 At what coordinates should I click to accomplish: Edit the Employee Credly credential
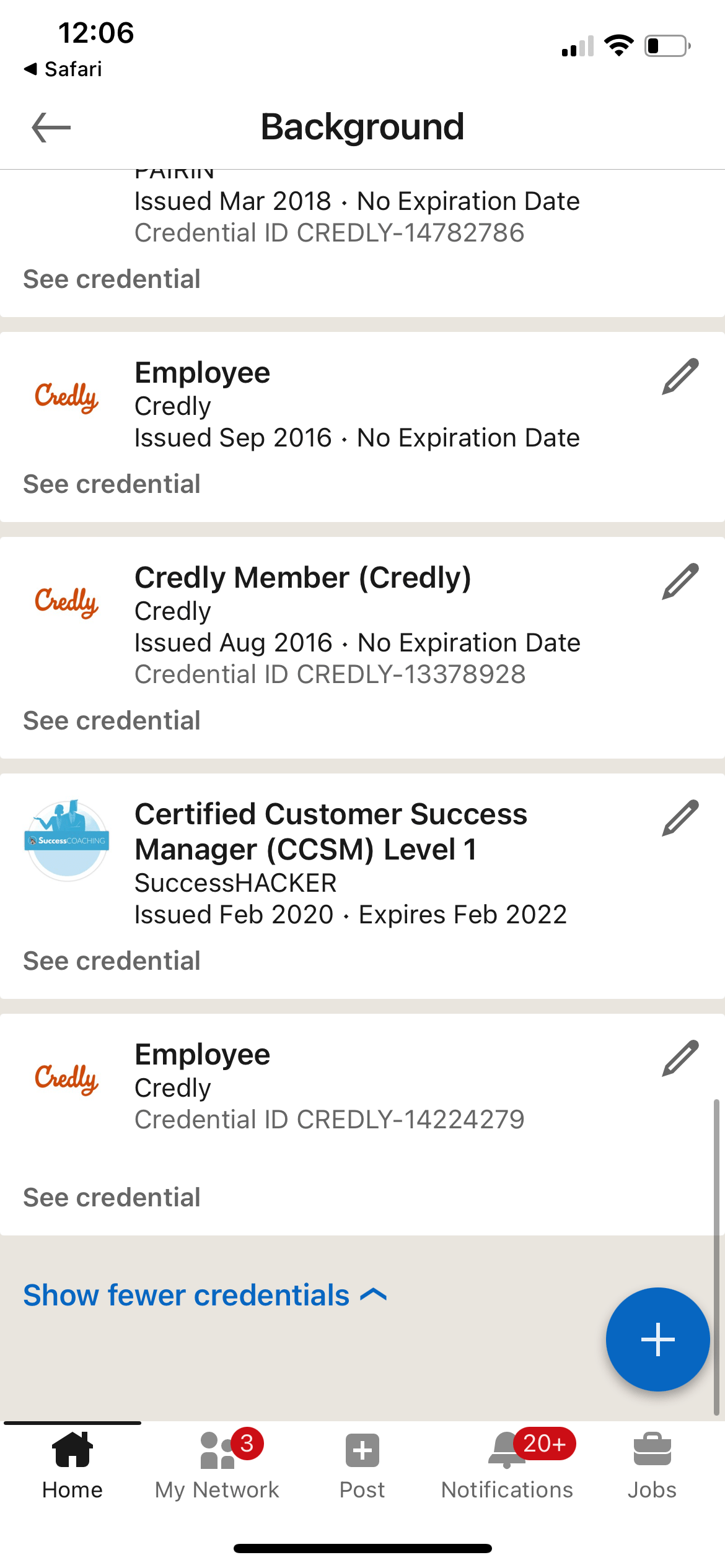pyautogui.click(x=679, y=376)
